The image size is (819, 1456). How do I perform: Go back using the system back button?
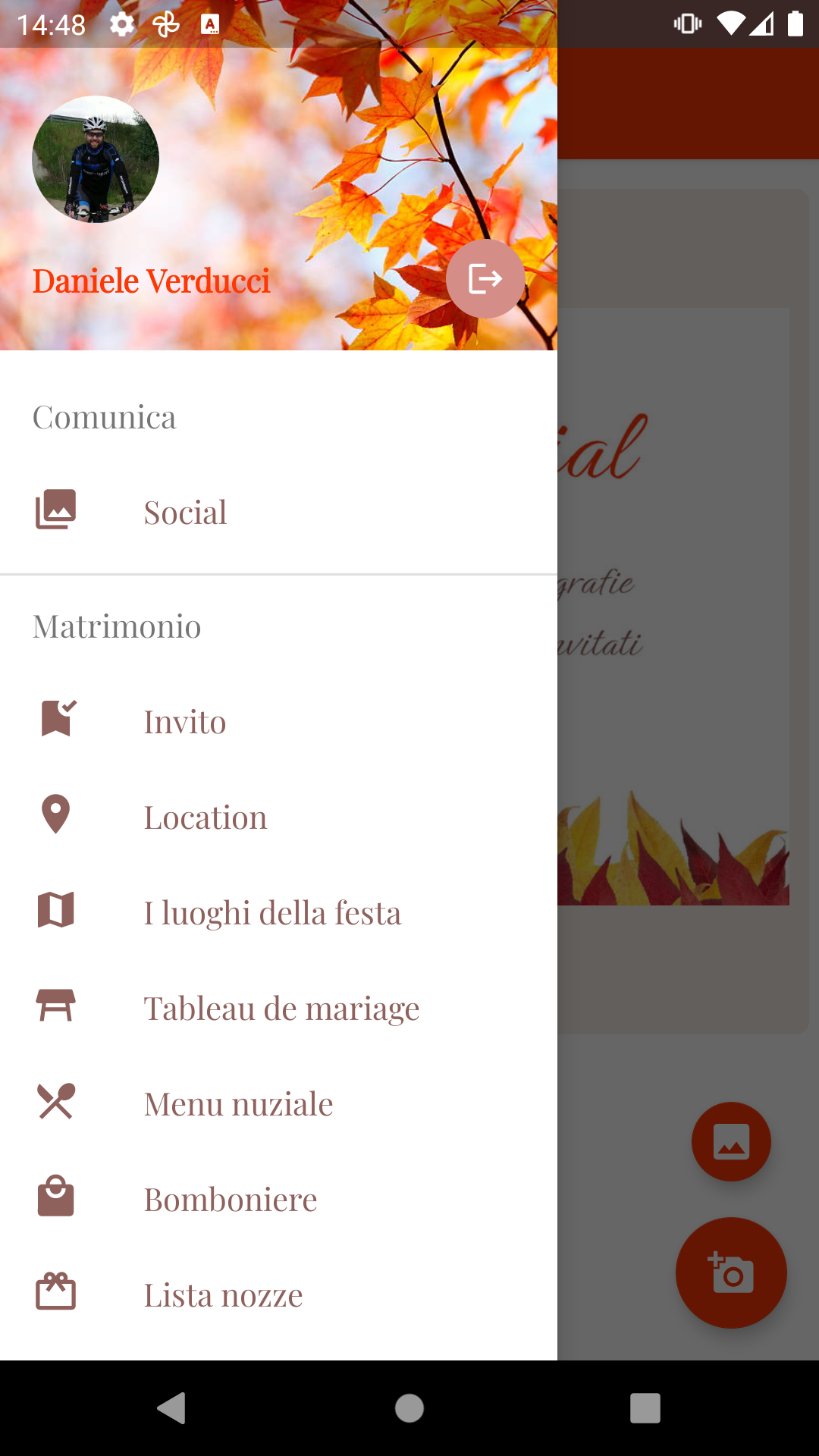[x=171, y=1408]
